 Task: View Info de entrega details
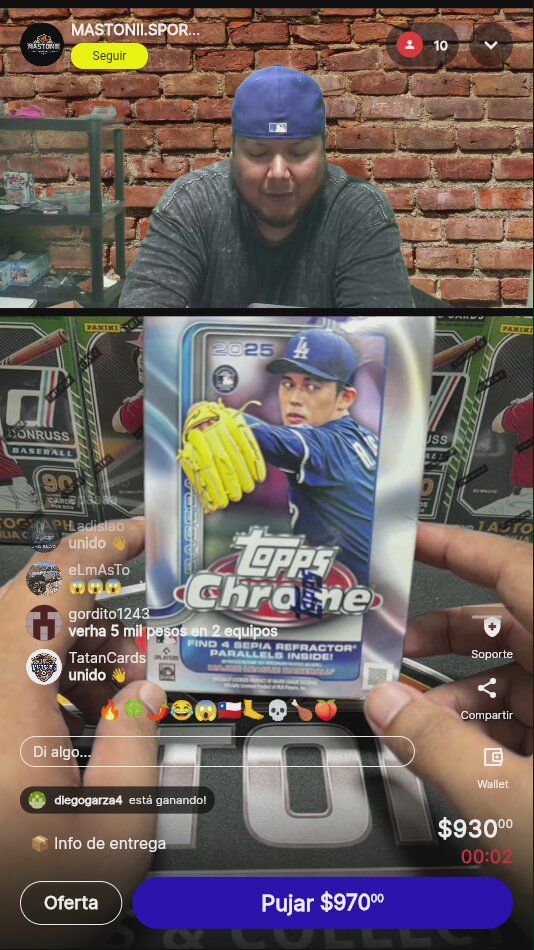click(x=98, y=843)
